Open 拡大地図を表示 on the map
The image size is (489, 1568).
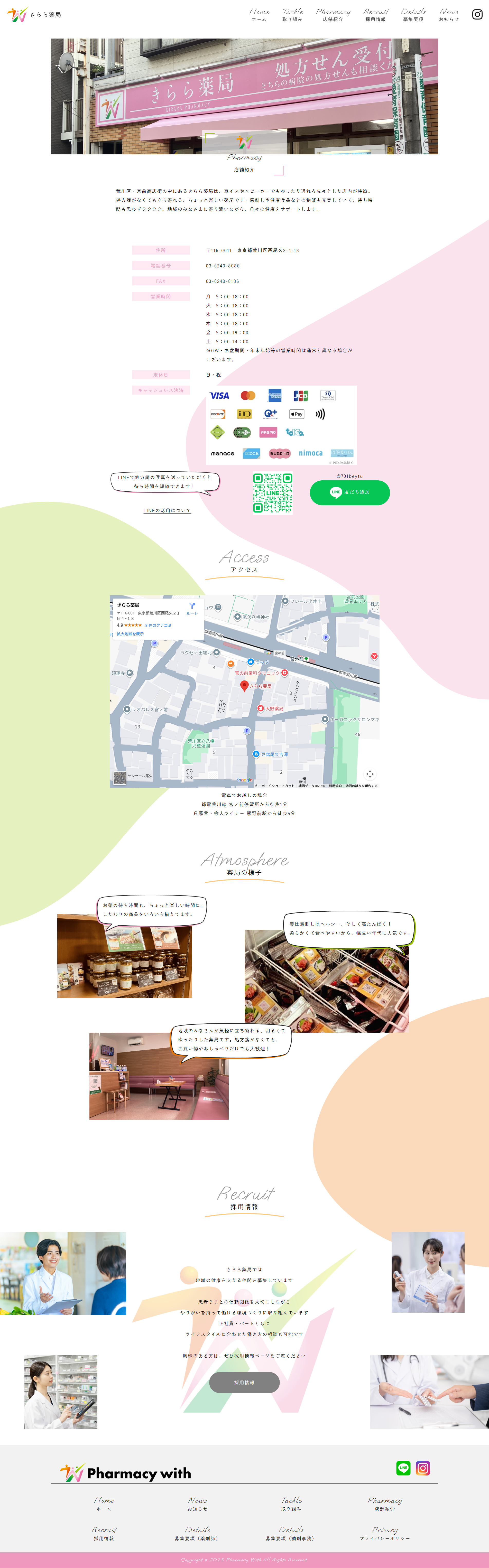pos(130,634)
